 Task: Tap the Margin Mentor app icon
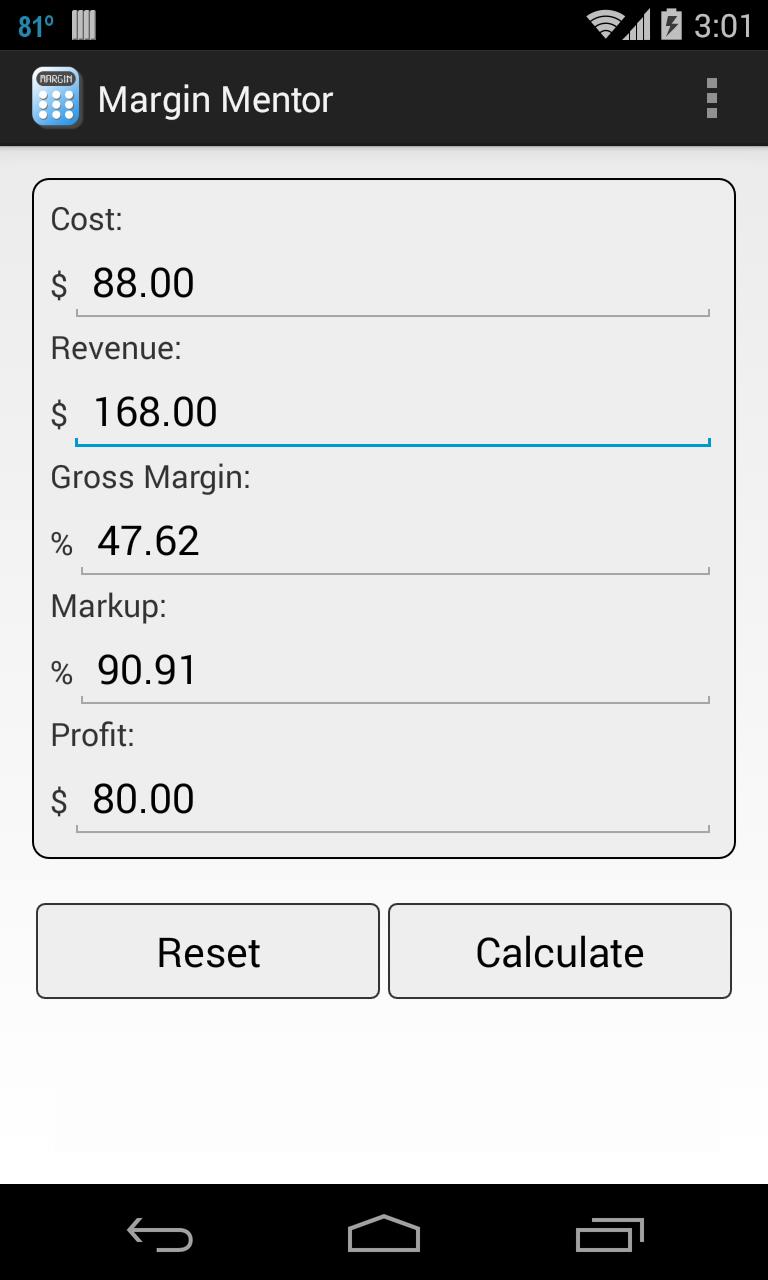click(55, 97)
